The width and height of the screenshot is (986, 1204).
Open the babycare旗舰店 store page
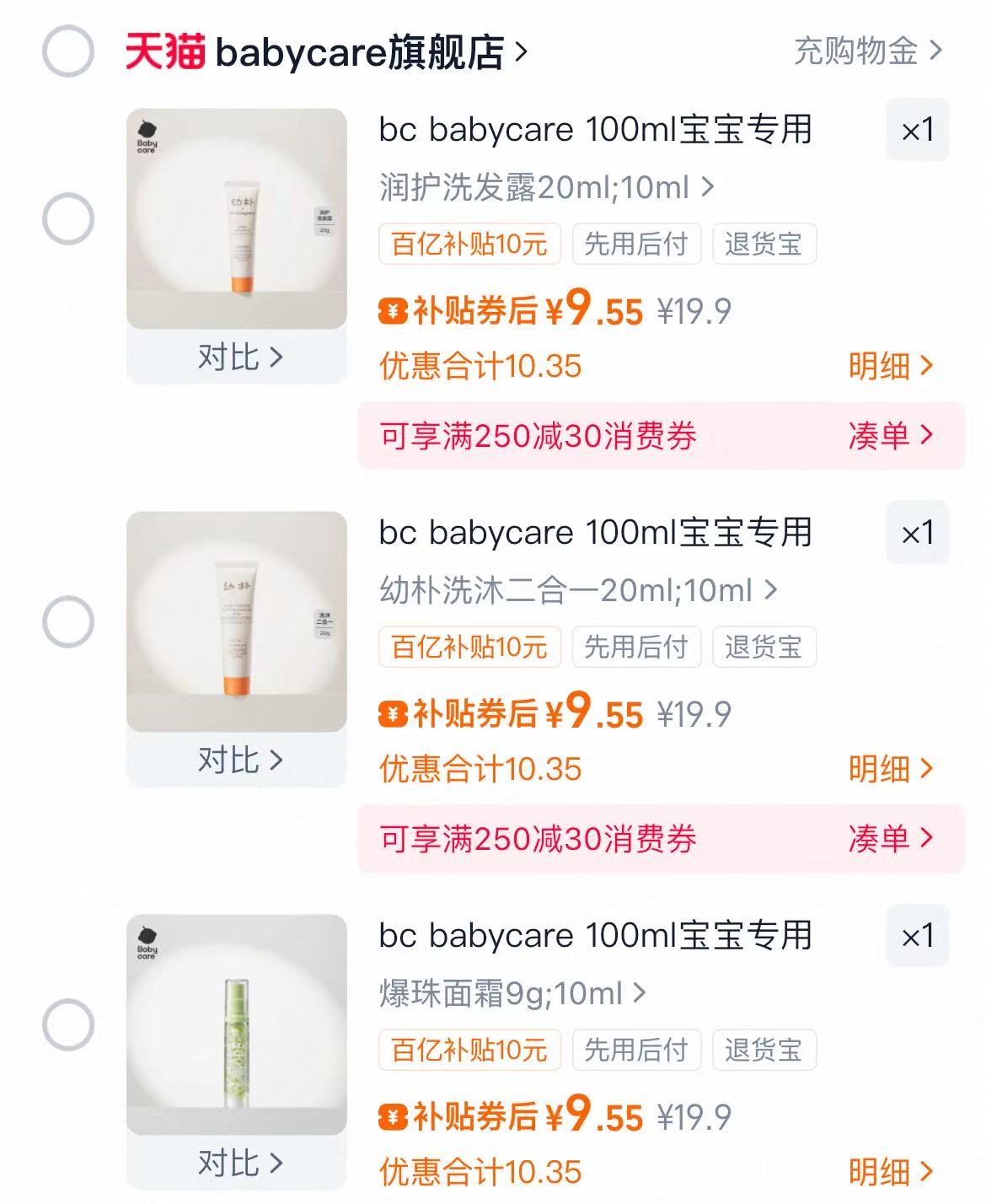point(362,52)
